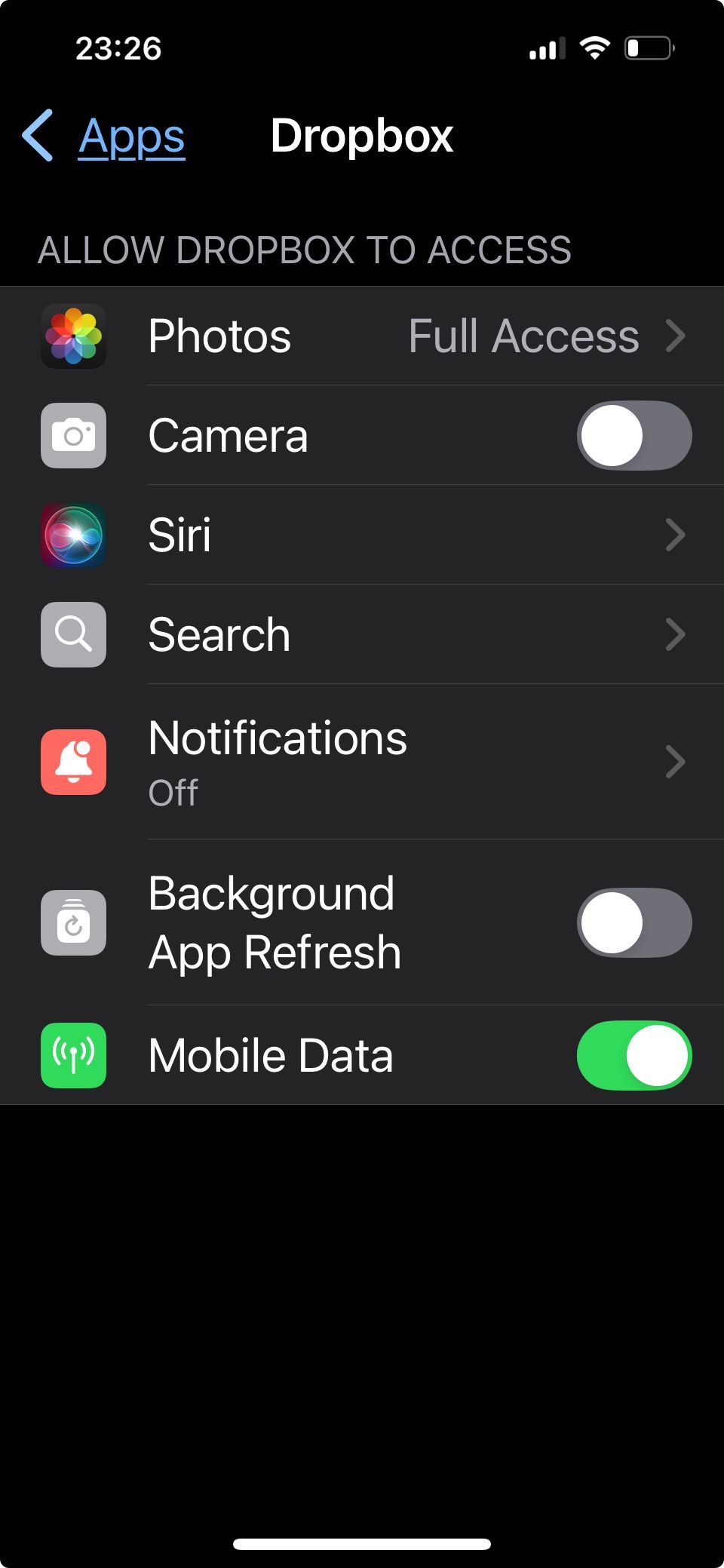This screenshot has width=724, height=1568.
Task: Turn on Background App Refresh
Action: pyautogui.click(x=634, y=922)
